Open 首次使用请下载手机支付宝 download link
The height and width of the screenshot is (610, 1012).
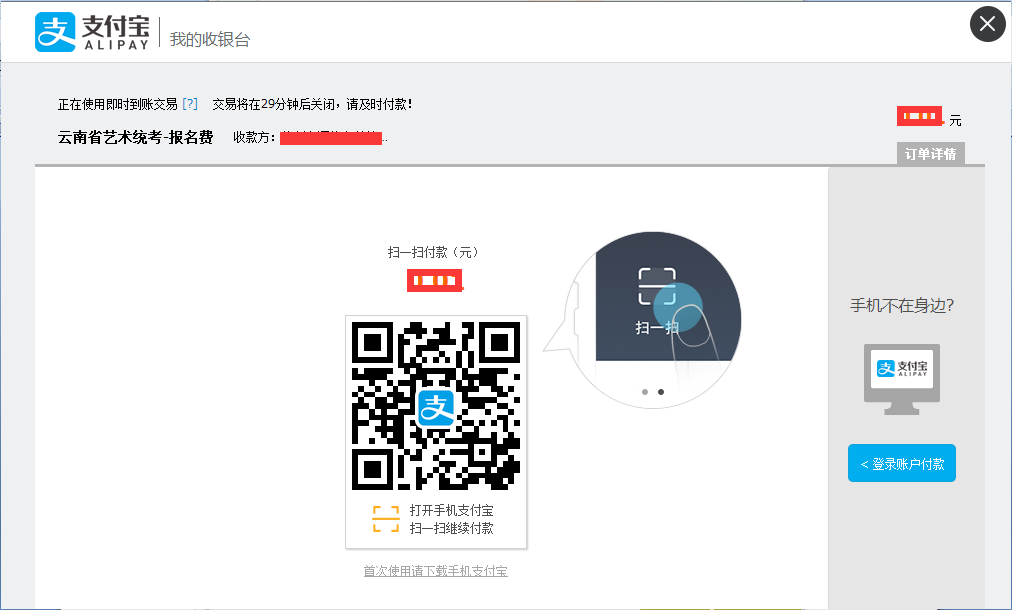[435, 571]
